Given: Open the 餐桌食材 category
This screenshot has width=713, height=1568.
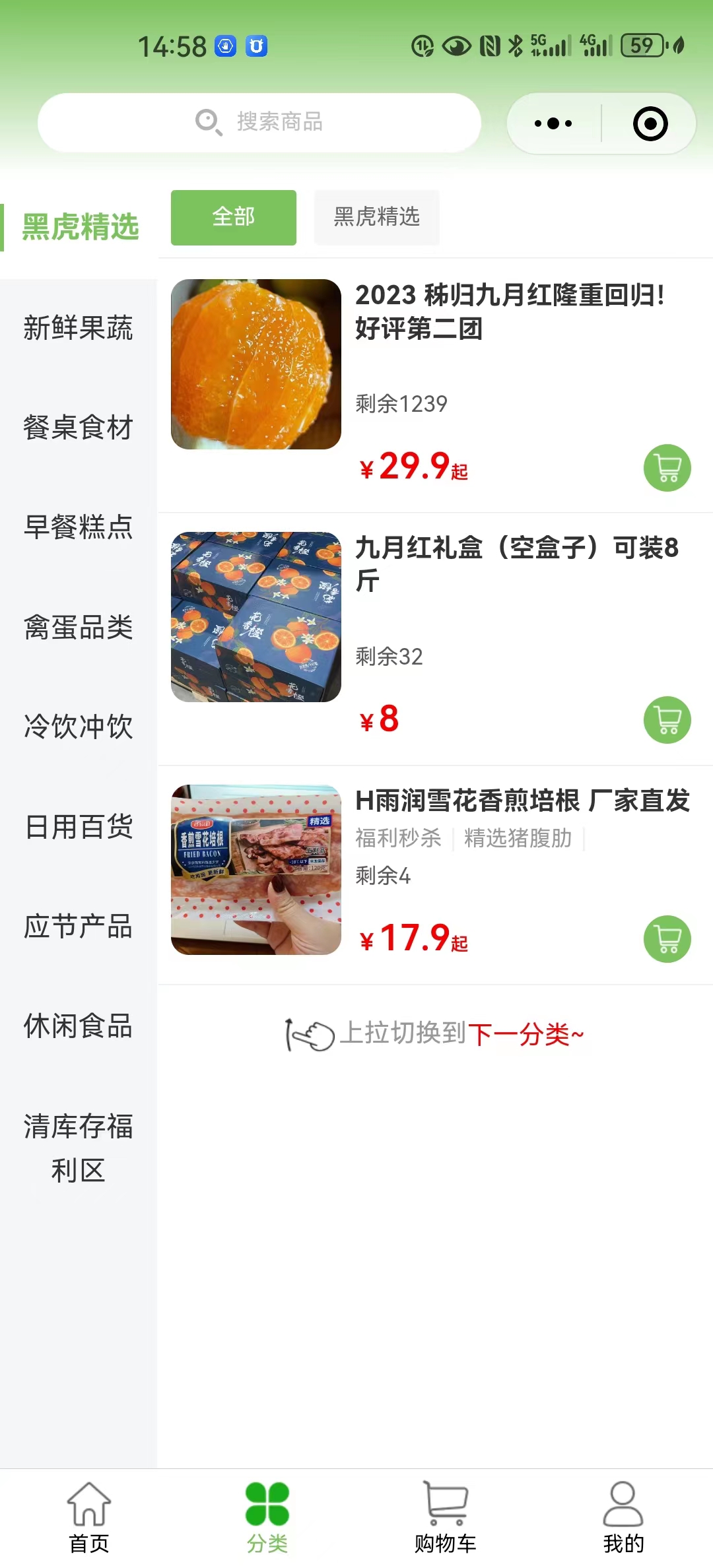Looking at the screenshot, I should (x=78, y=428).
